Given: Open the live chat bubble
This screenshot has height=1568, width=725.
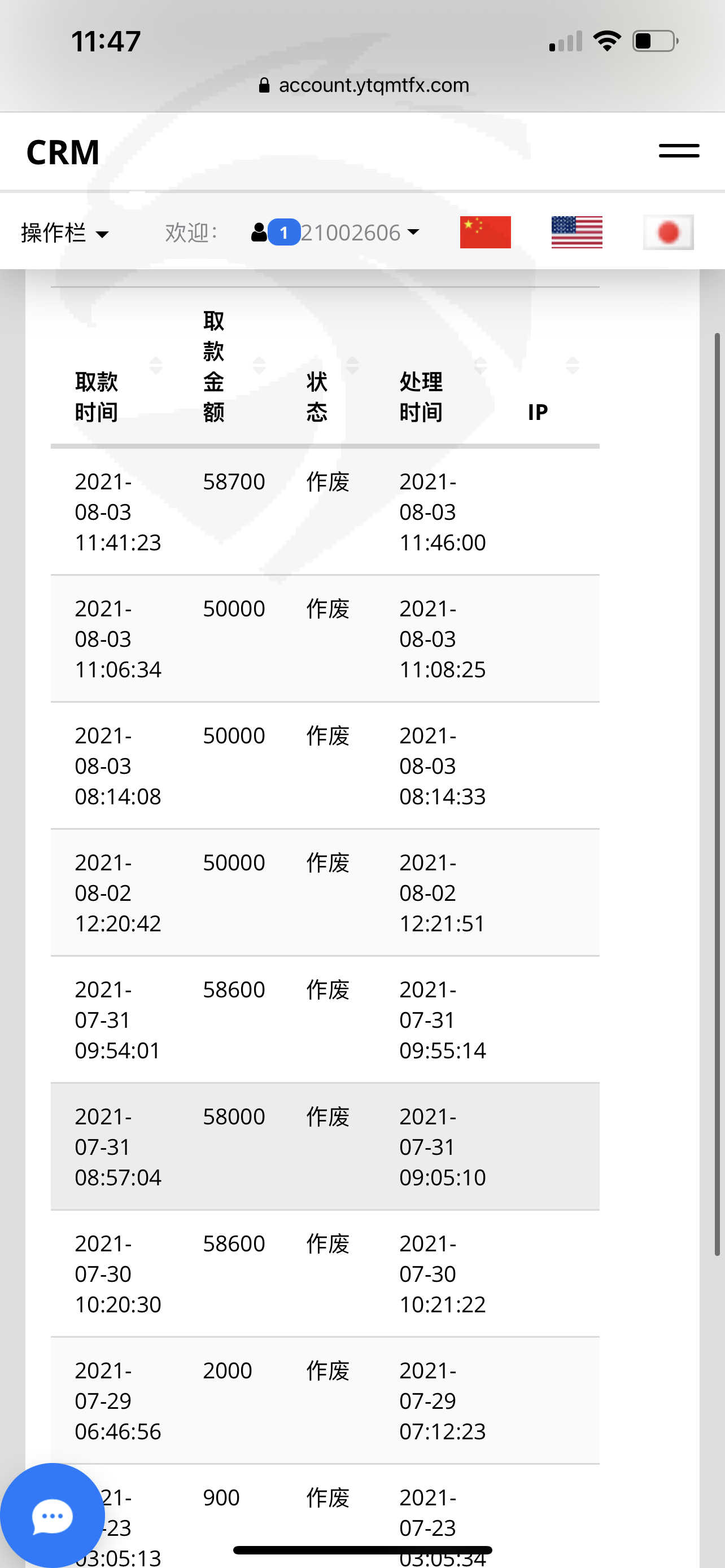Looking at the screenshot, I should (x=53, y=1514).
